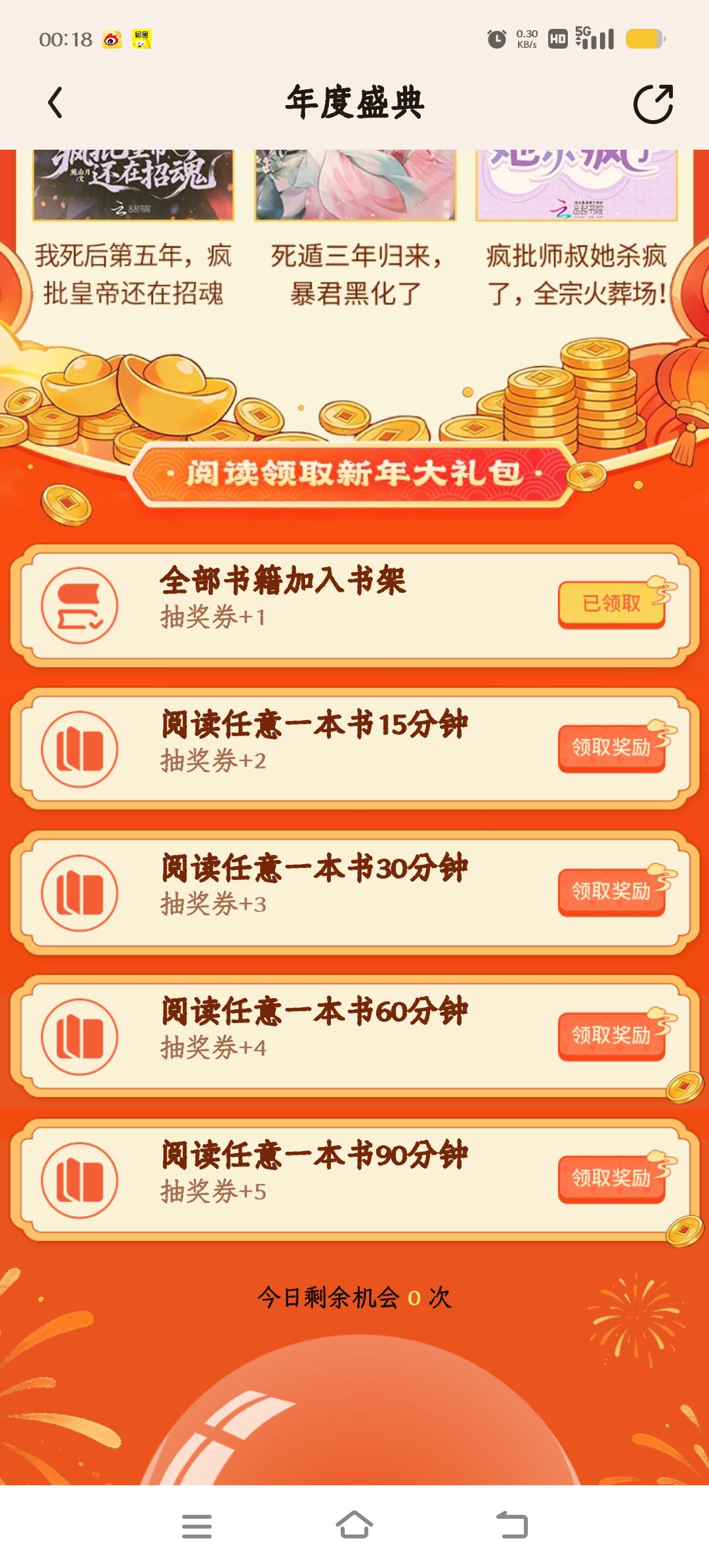709x1568 pixels.
Task: Open the system recent apps menu
Action: pos(196,1526)
